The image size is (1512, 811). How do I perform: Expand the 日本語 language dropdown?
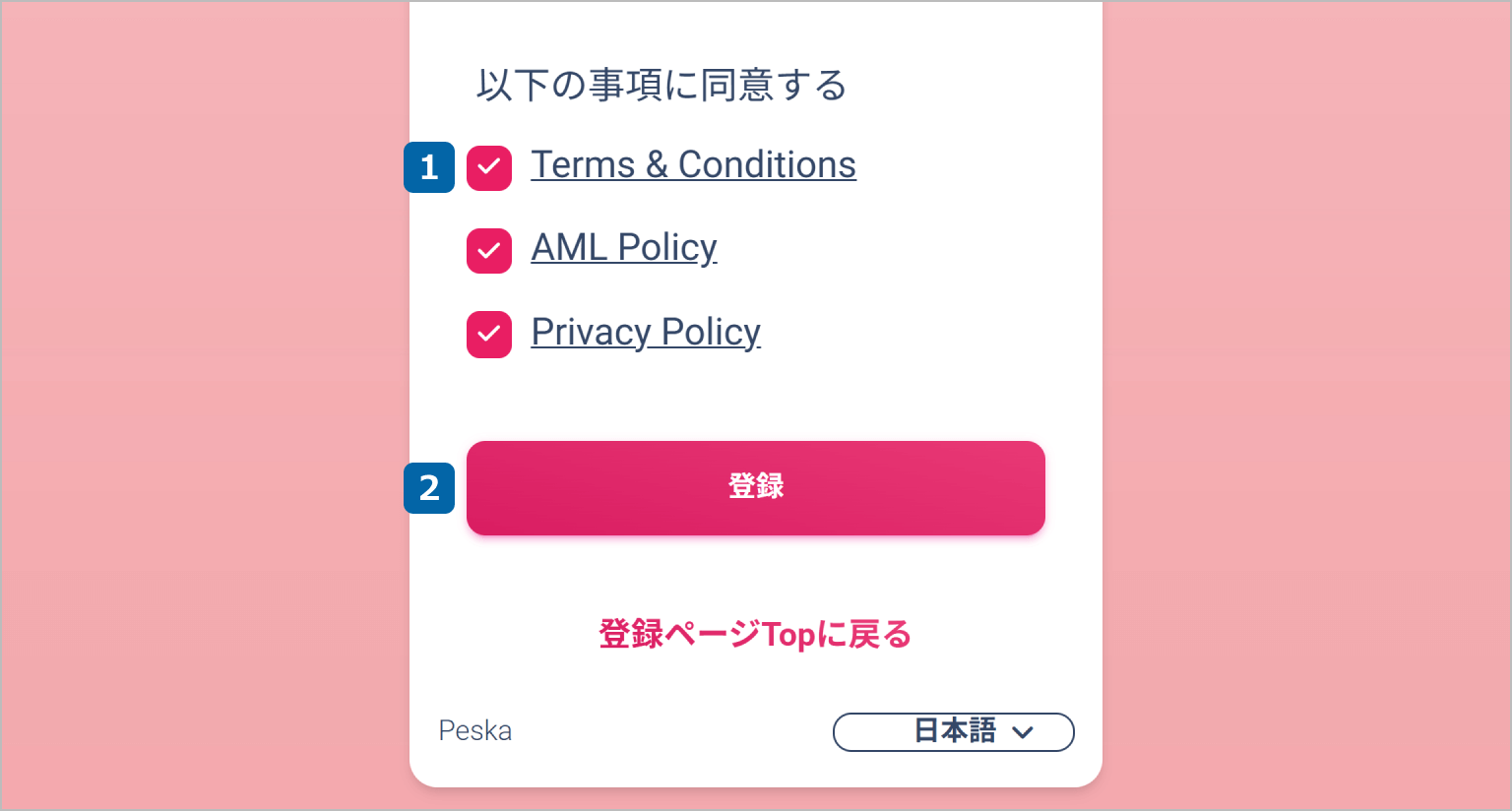(953, 731)
